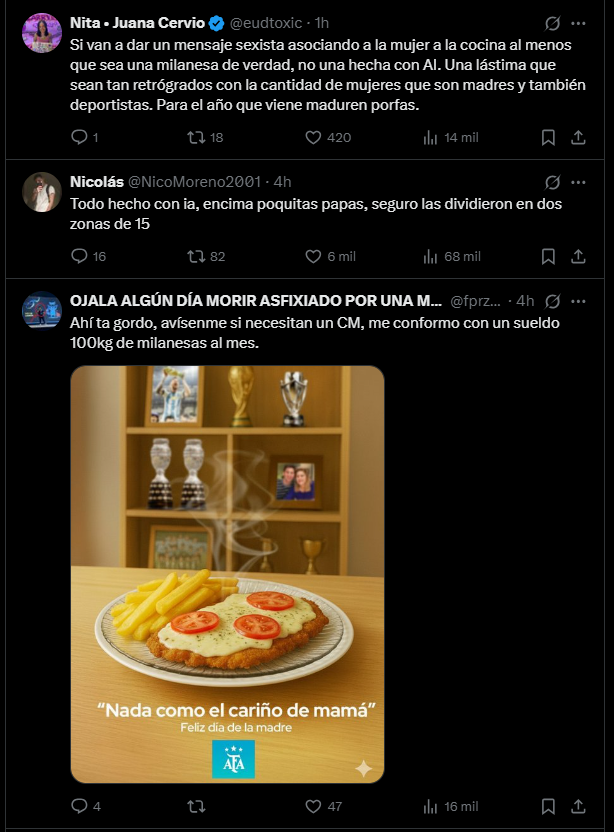The image size is (614, 832).
Task: Share Nita Juana Cervio's tweet
Action: point(578,137)
